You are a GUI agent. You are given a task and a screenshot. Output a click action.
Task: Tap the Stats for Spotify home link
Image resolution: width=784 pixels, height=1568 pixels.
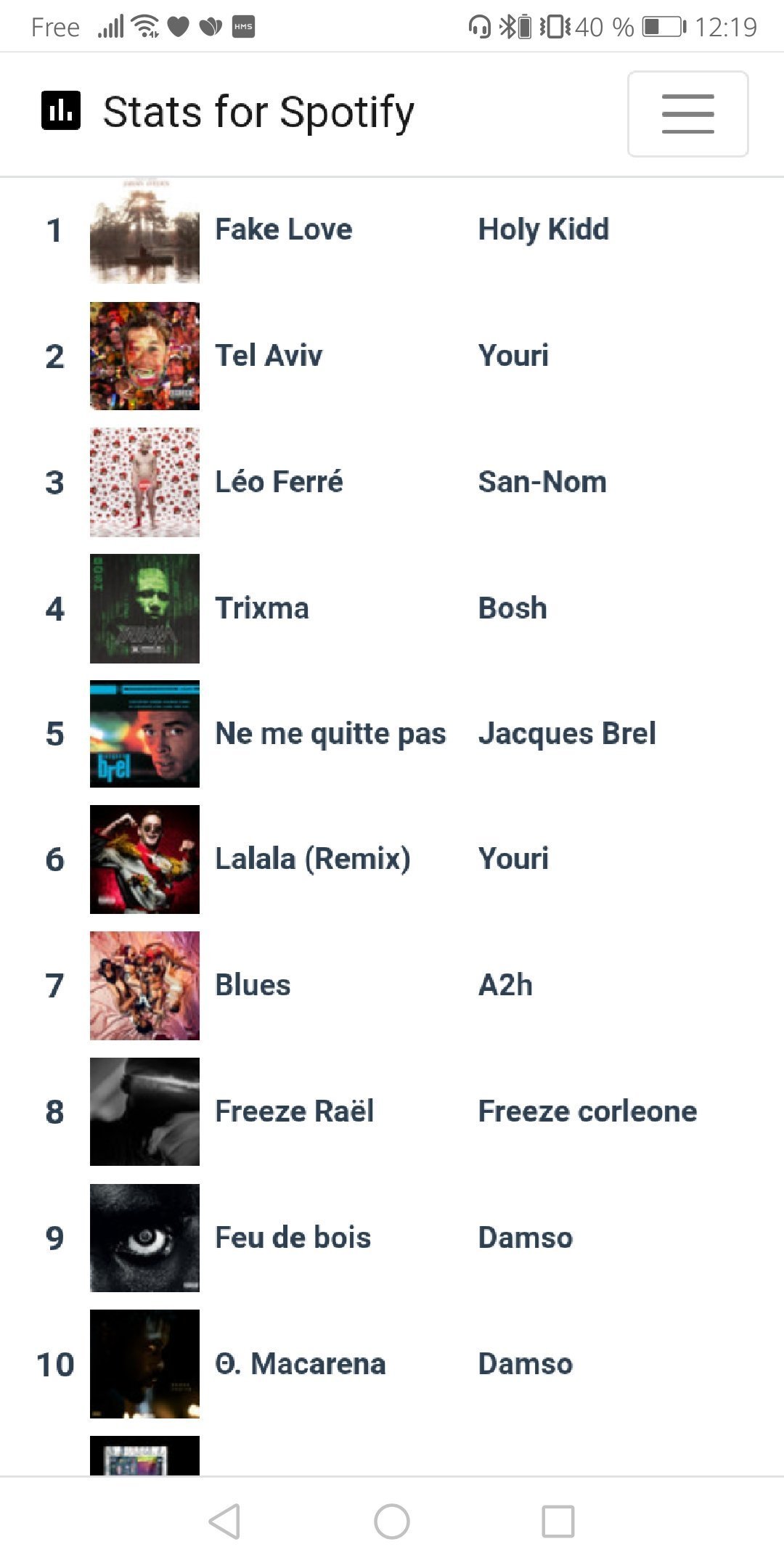coord(228,112)
